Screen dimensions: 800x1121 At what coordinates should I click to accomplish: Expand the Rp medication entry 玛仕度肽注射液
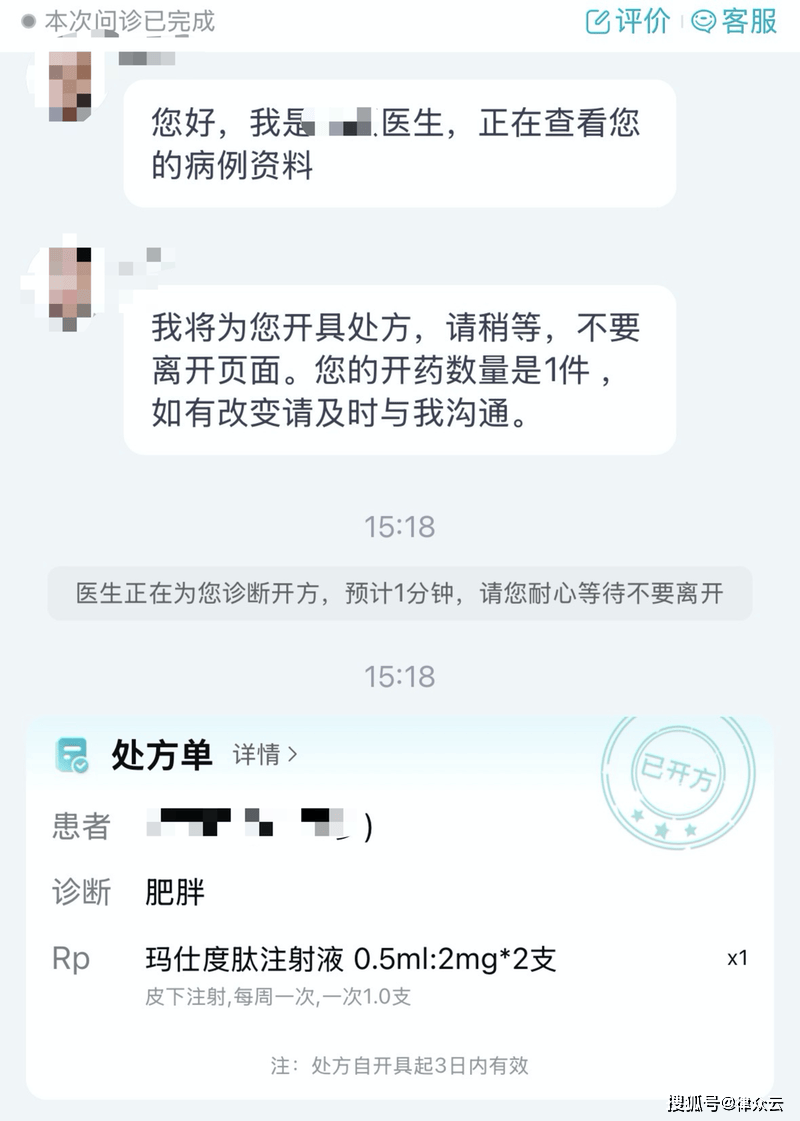(x=352, y=957)
